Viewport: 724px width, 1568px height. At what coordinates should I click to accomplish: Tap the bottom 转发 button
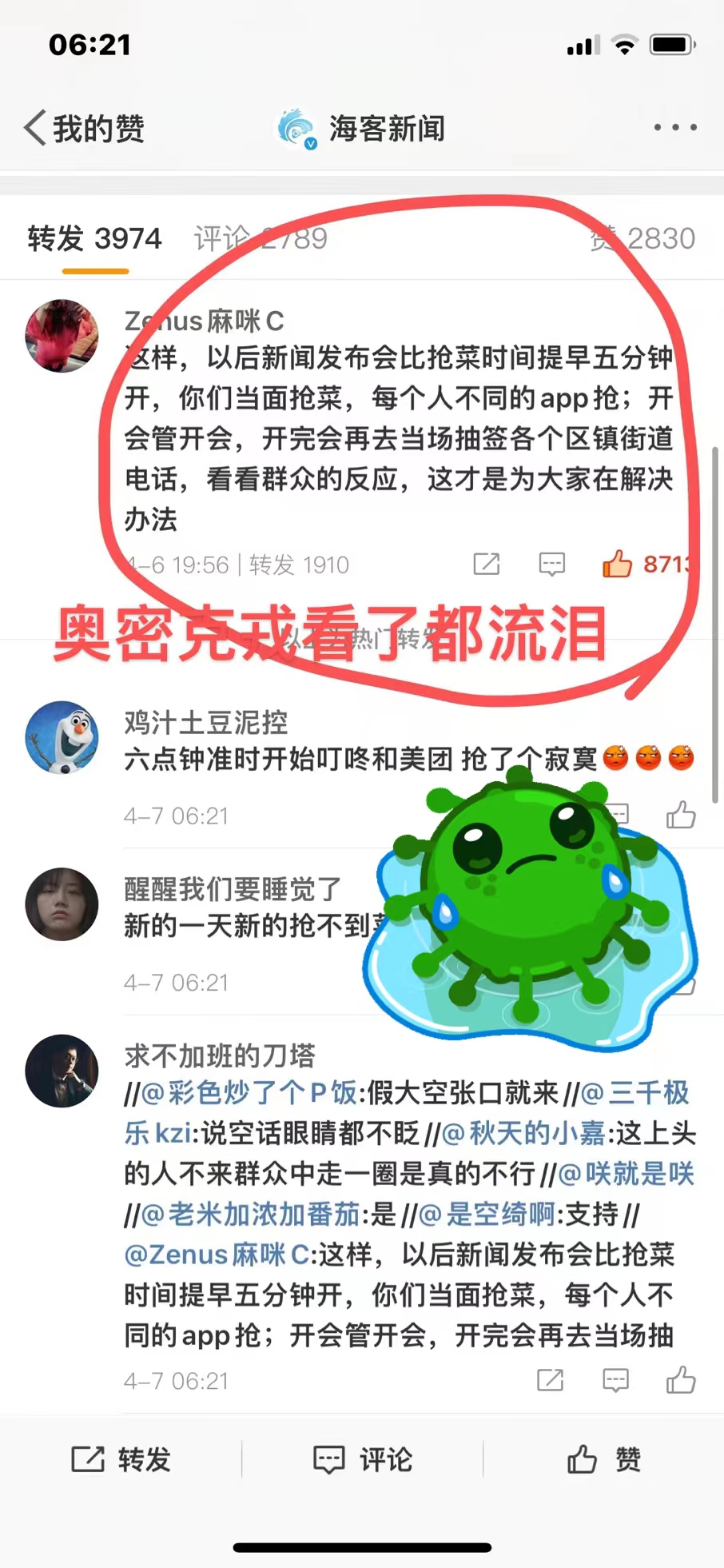pyautogui.click(x=121, y=1459)
